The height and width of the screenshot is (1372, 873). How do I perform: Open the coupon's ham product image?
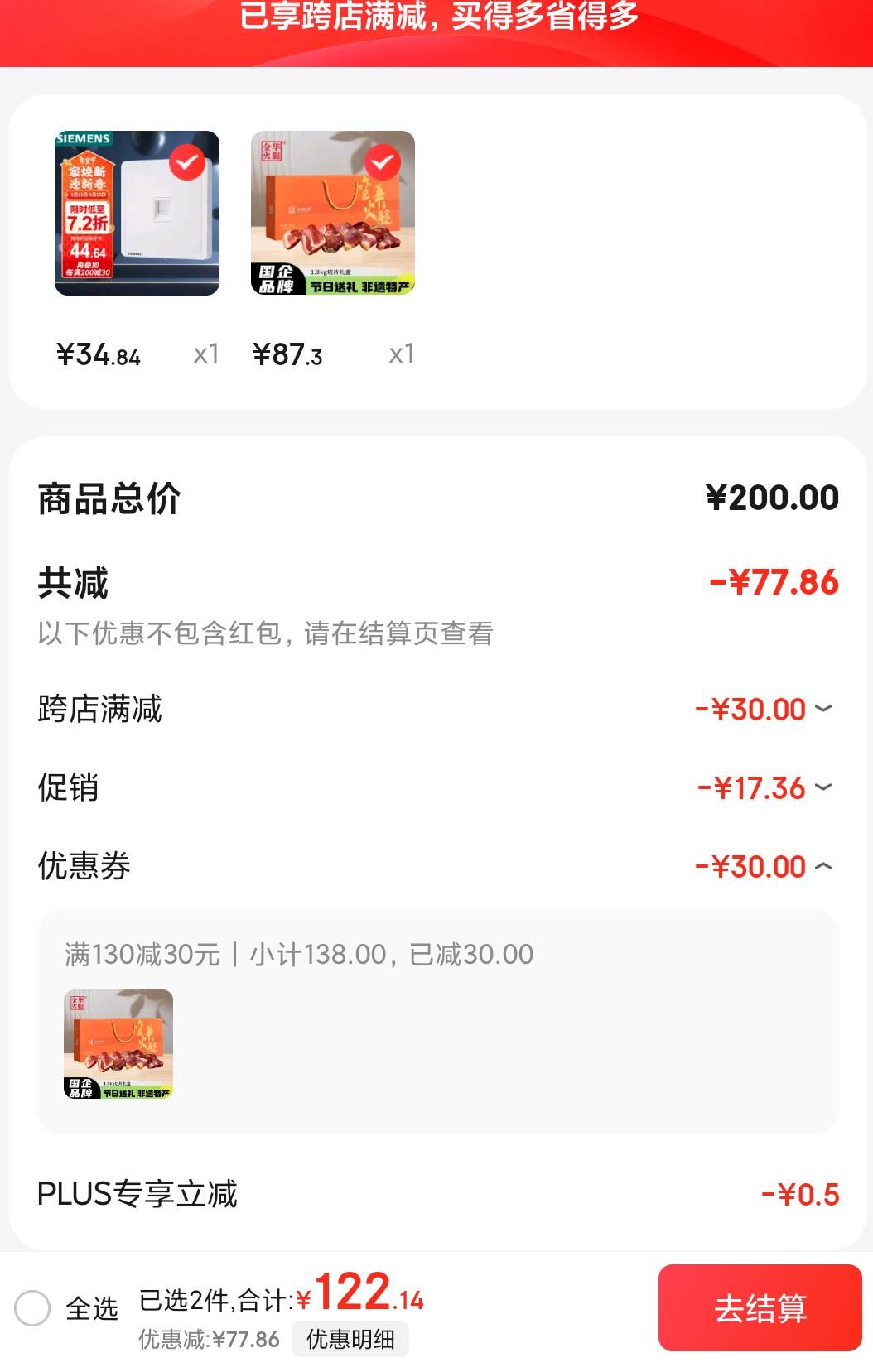coord(119,1047)
